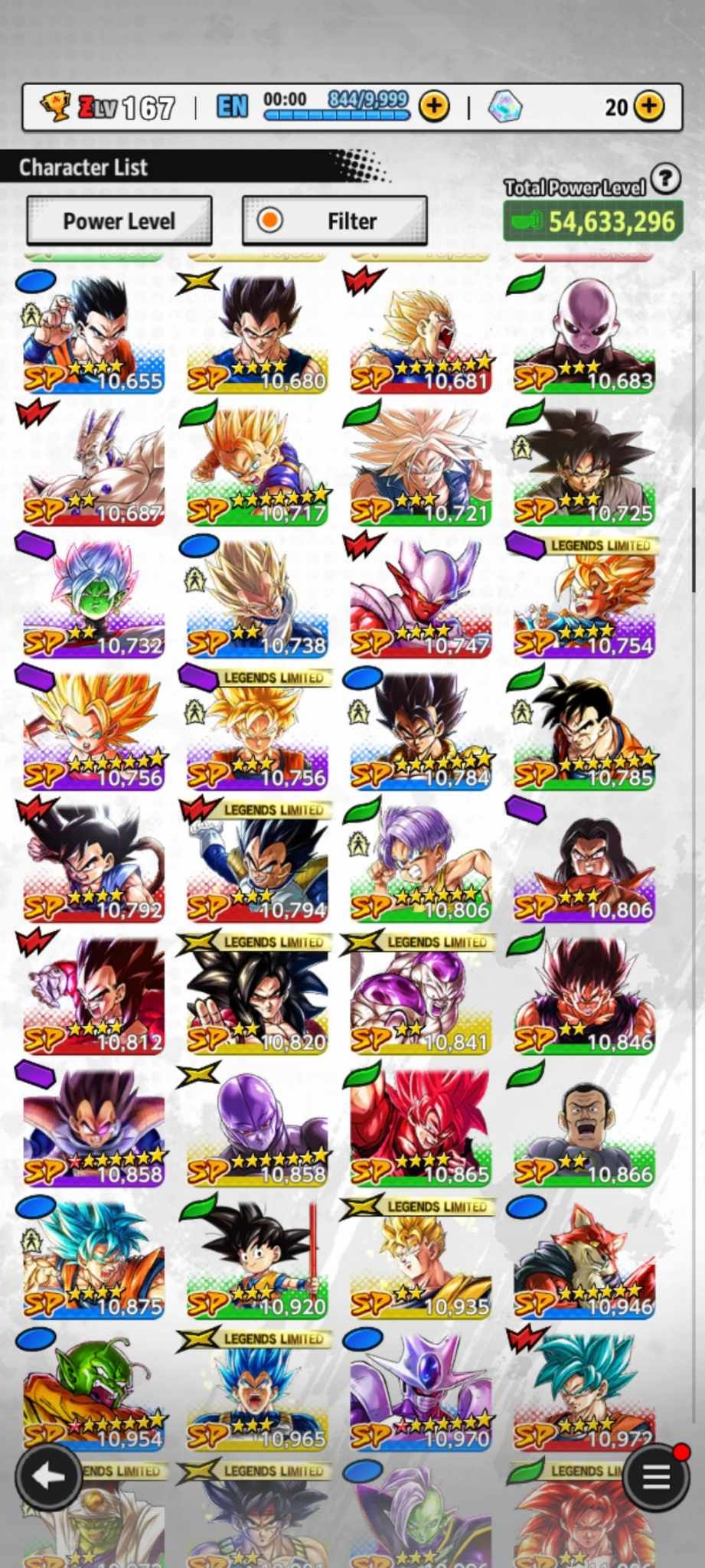Tap the back arrow button
This screenshot has width=705, height=1568.
[48, 1476]
